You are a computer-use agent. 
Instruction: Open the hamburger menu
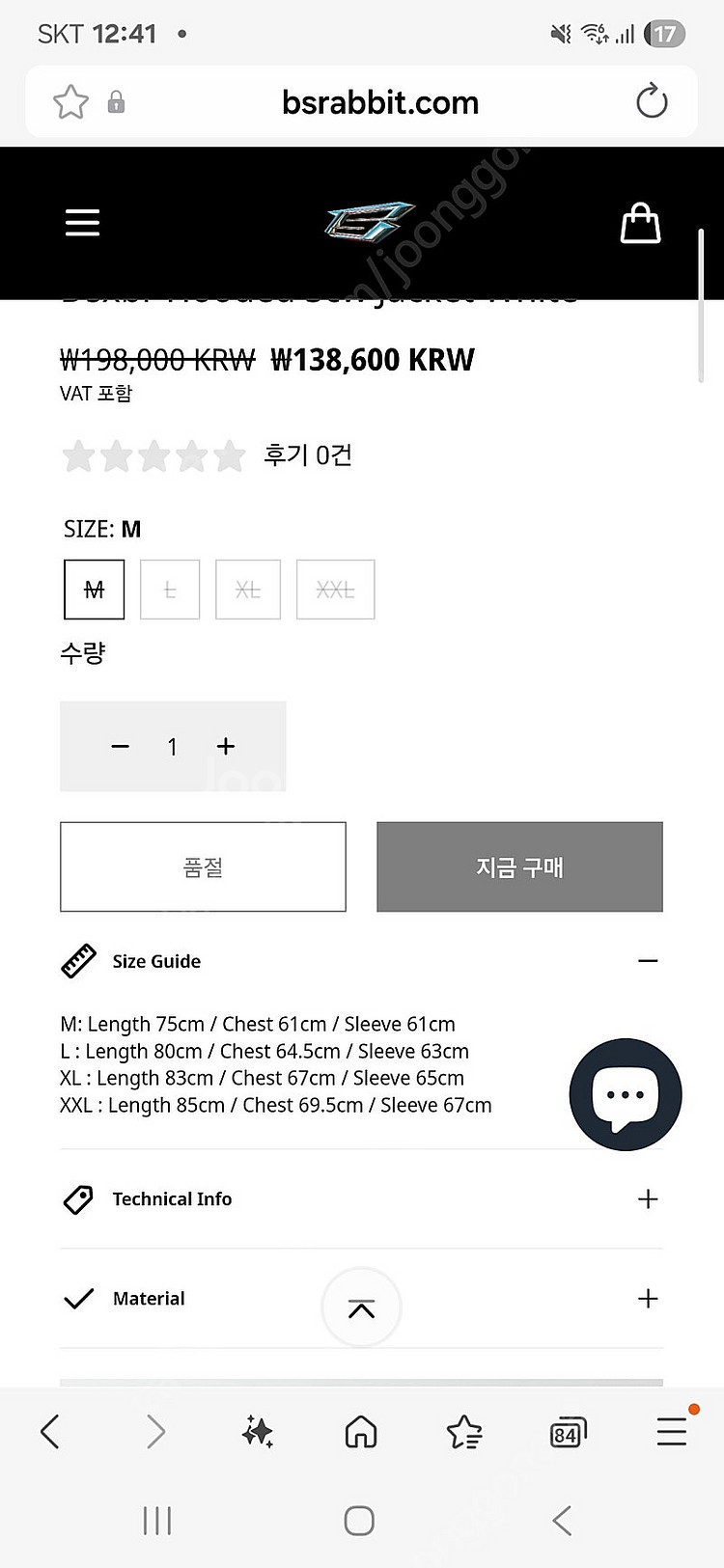(82, 223)
